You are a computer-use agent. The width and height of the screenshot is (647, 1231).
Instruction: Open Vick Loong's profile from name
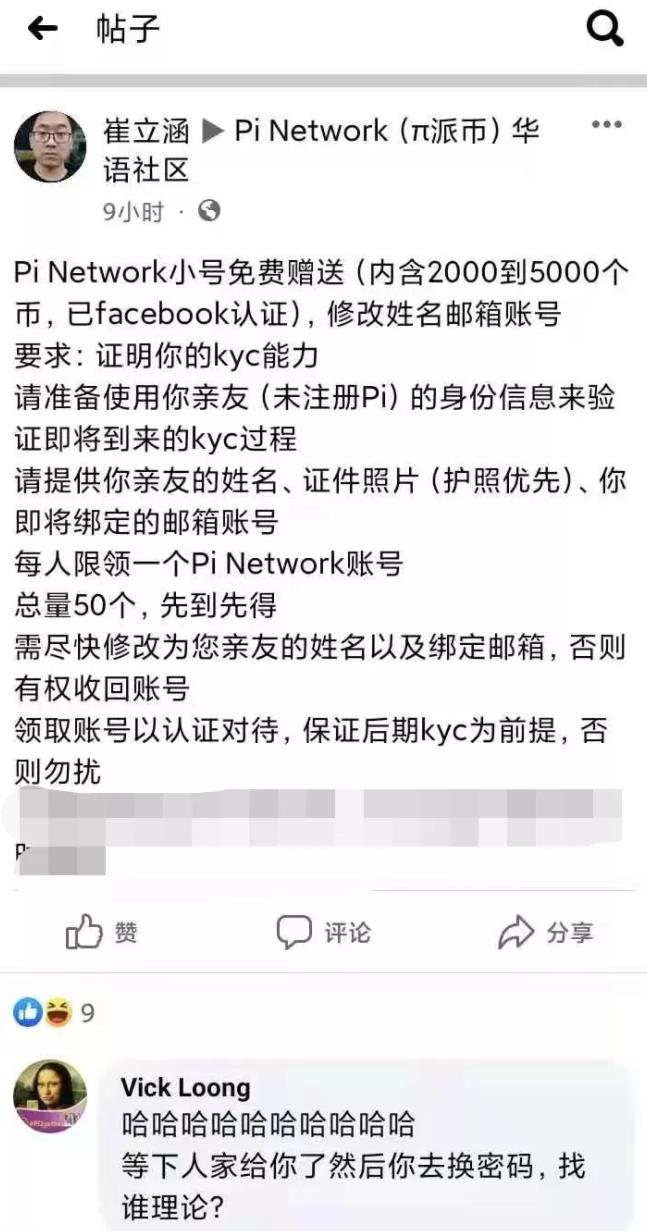186,1087
